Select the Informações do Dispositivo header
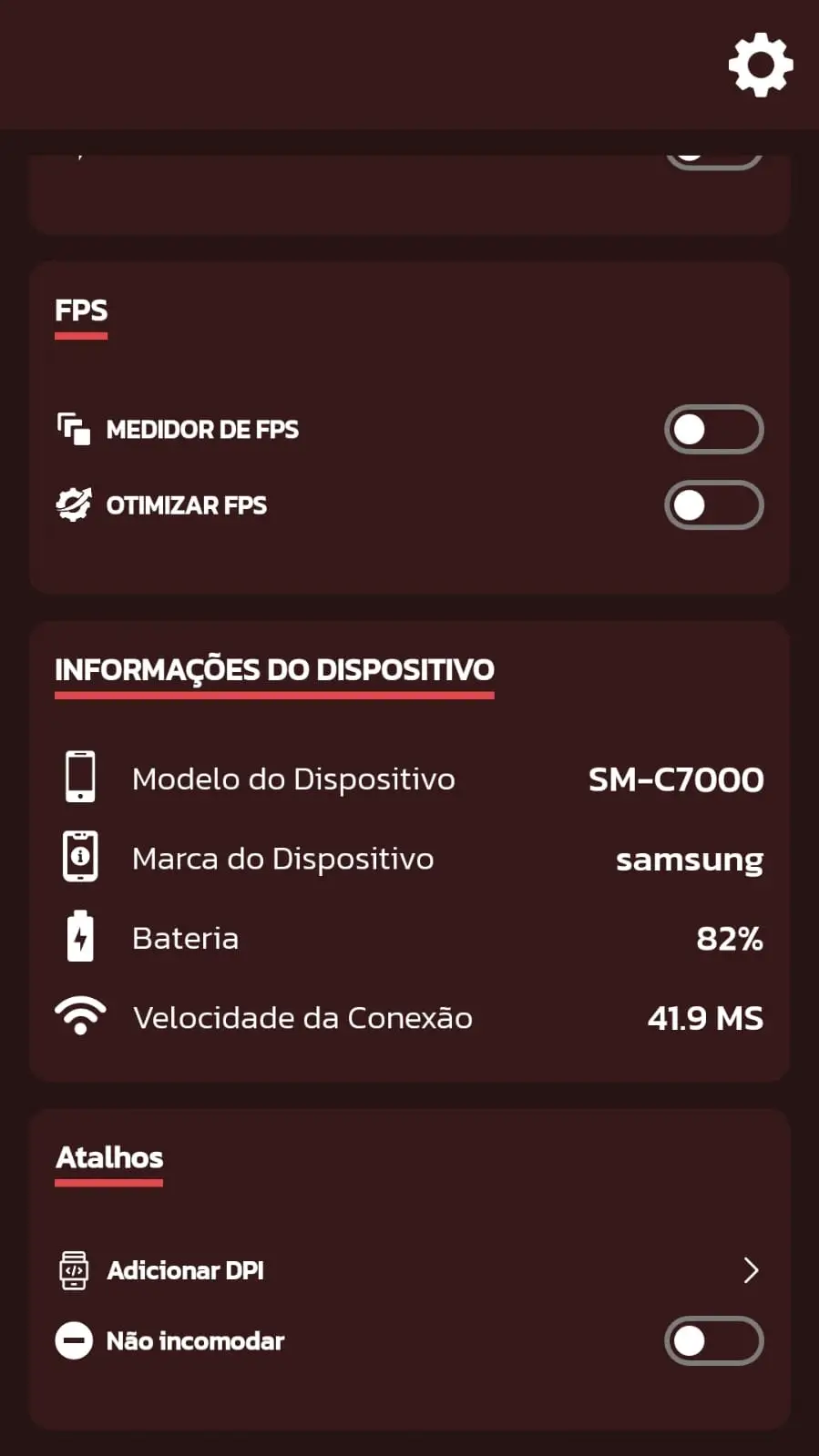Screen dimensions: 819x1456 click(274, 670)
